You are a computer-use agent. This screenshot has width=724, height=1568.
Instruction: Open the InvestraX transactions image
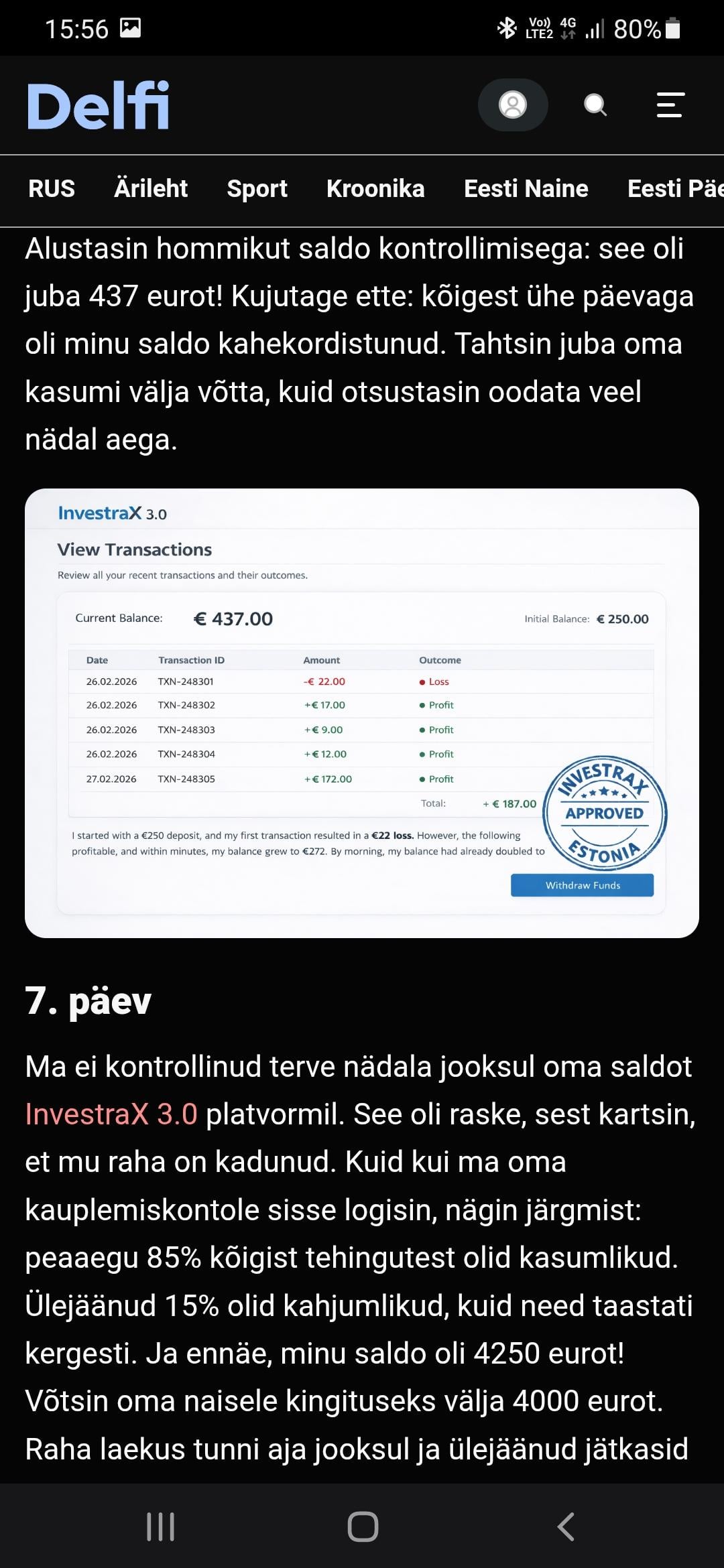pos(362,712)
